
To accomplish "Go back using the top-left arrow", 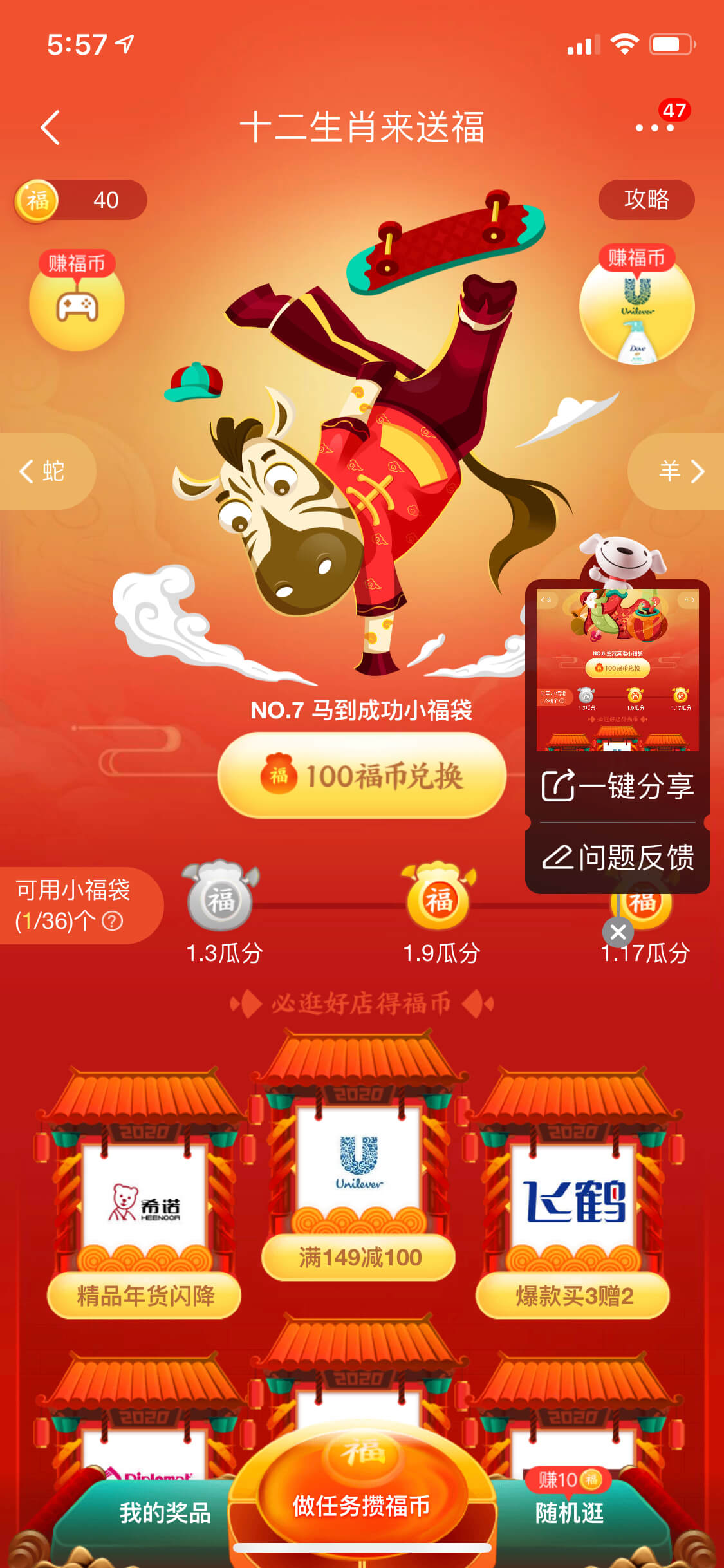I will click(x=50, y=127).
